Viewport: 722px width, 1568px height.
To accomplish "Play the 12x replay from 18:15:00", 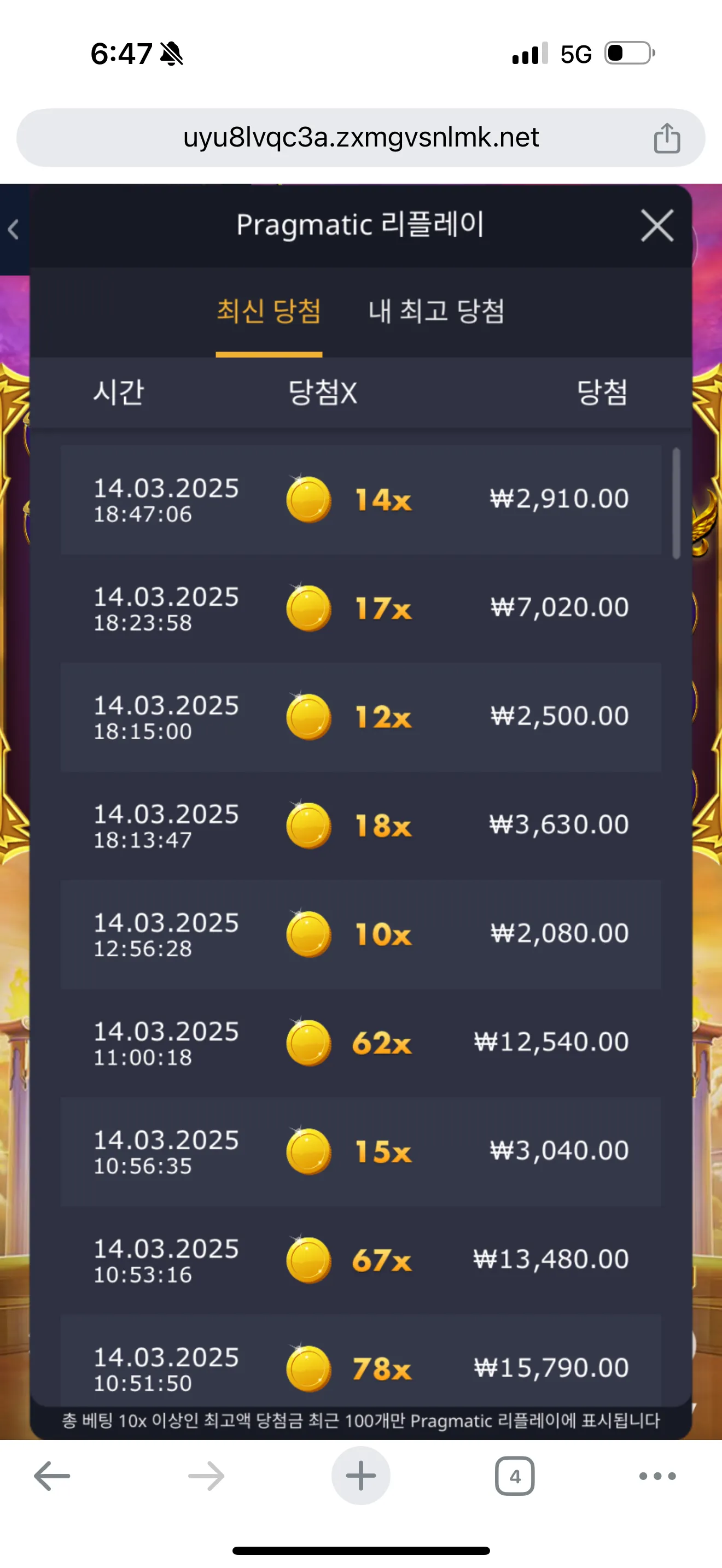I will click(361, 717).
